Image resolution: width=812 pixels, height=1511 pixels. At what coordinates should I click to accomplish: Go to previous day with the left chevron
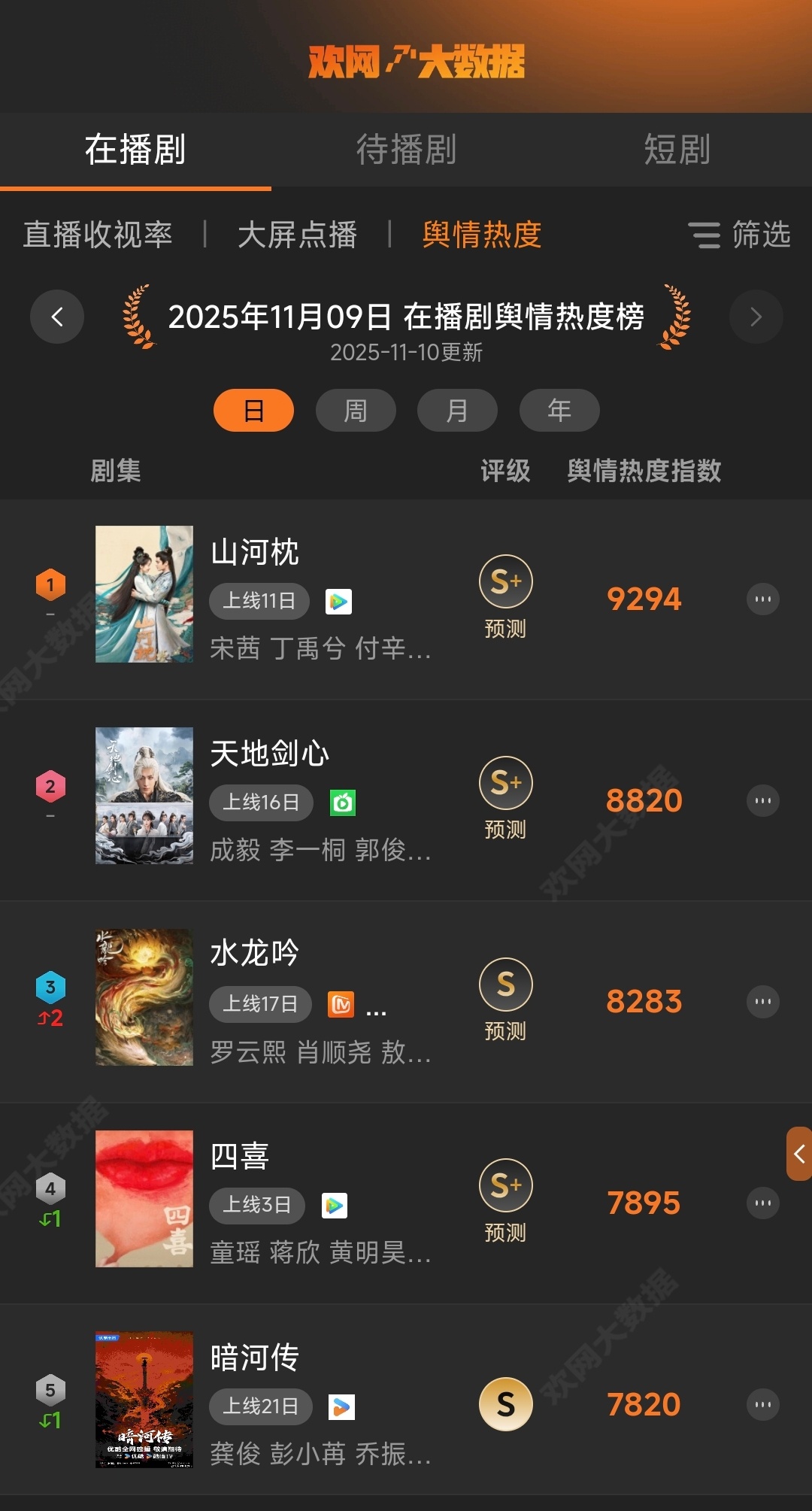click(56, 317)
